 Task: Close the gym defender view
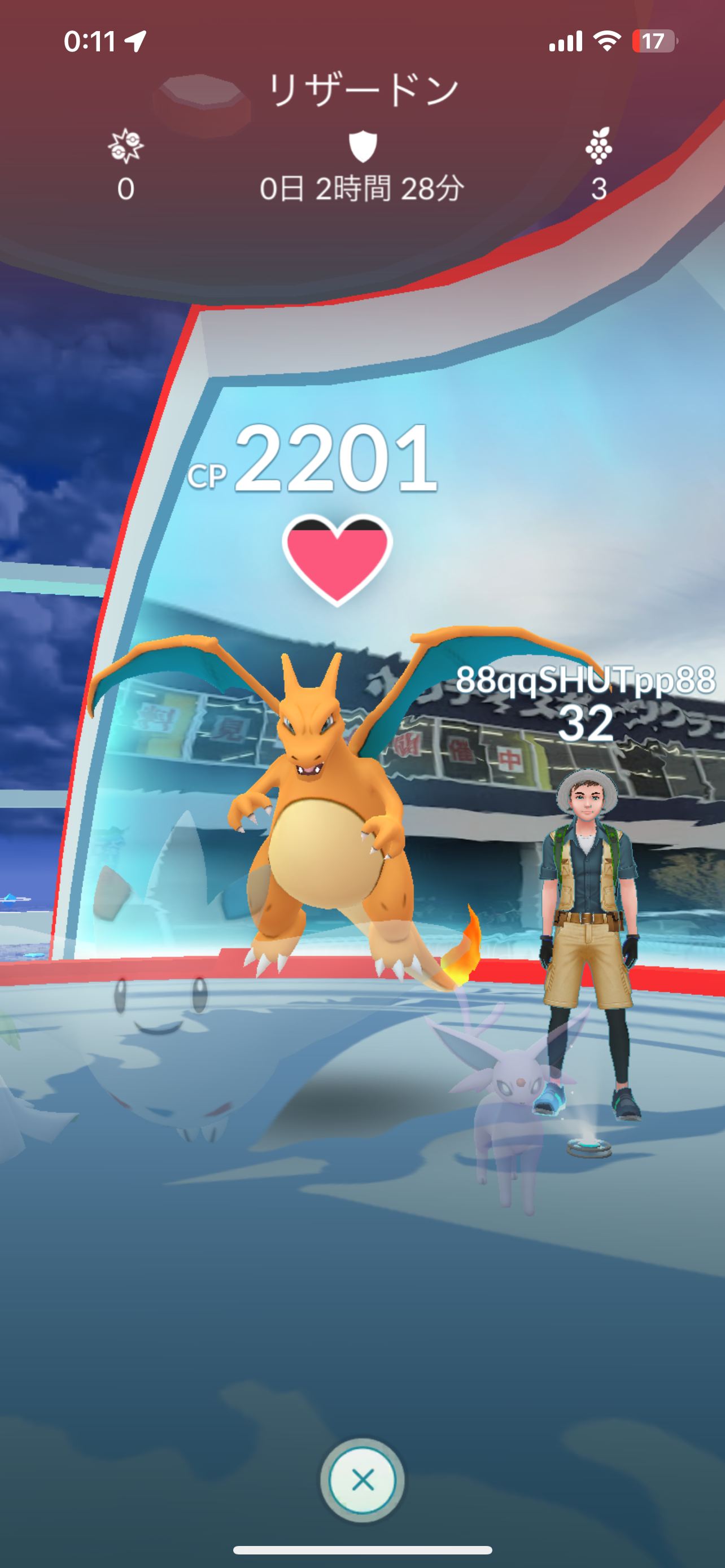362,1480
